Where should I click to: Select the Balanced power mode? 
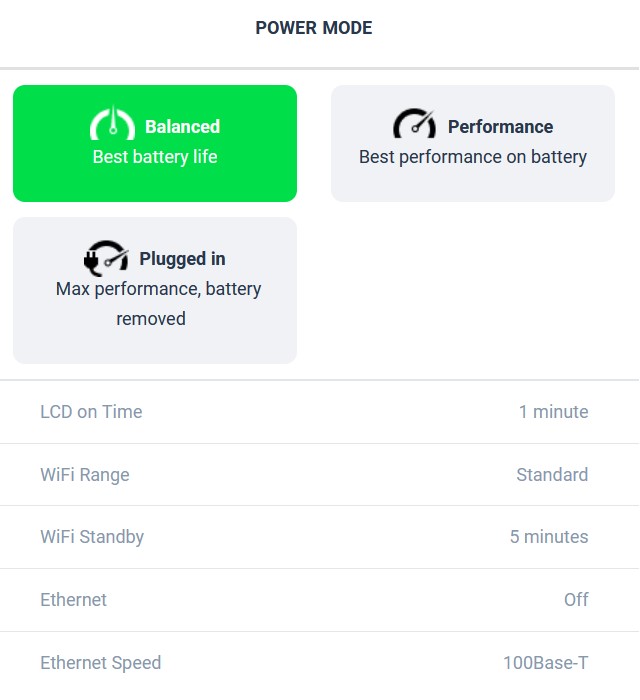tap(155, 143)
